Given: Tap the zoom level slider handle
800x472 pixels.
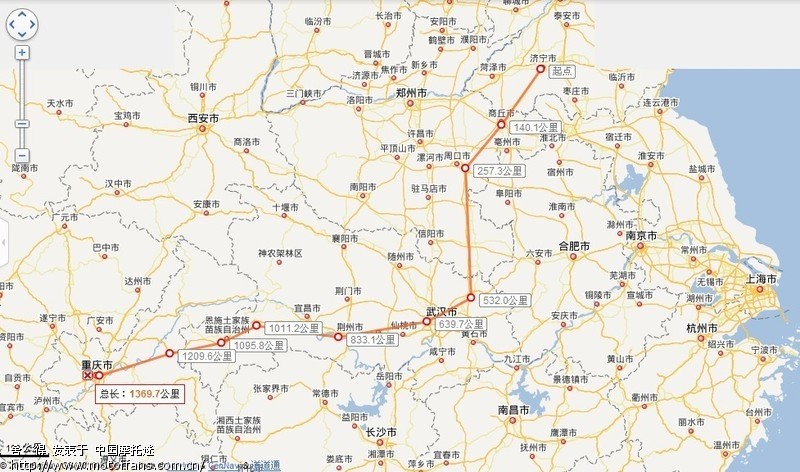Looking at the screenshot, I should (22, 124).
